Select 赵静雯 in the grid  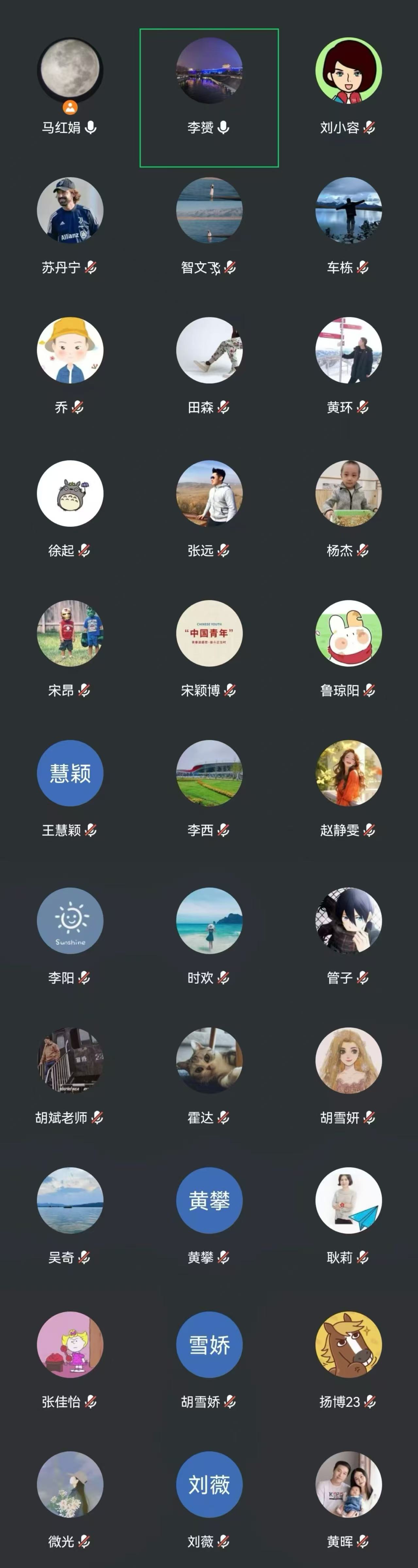click(348, 773)
